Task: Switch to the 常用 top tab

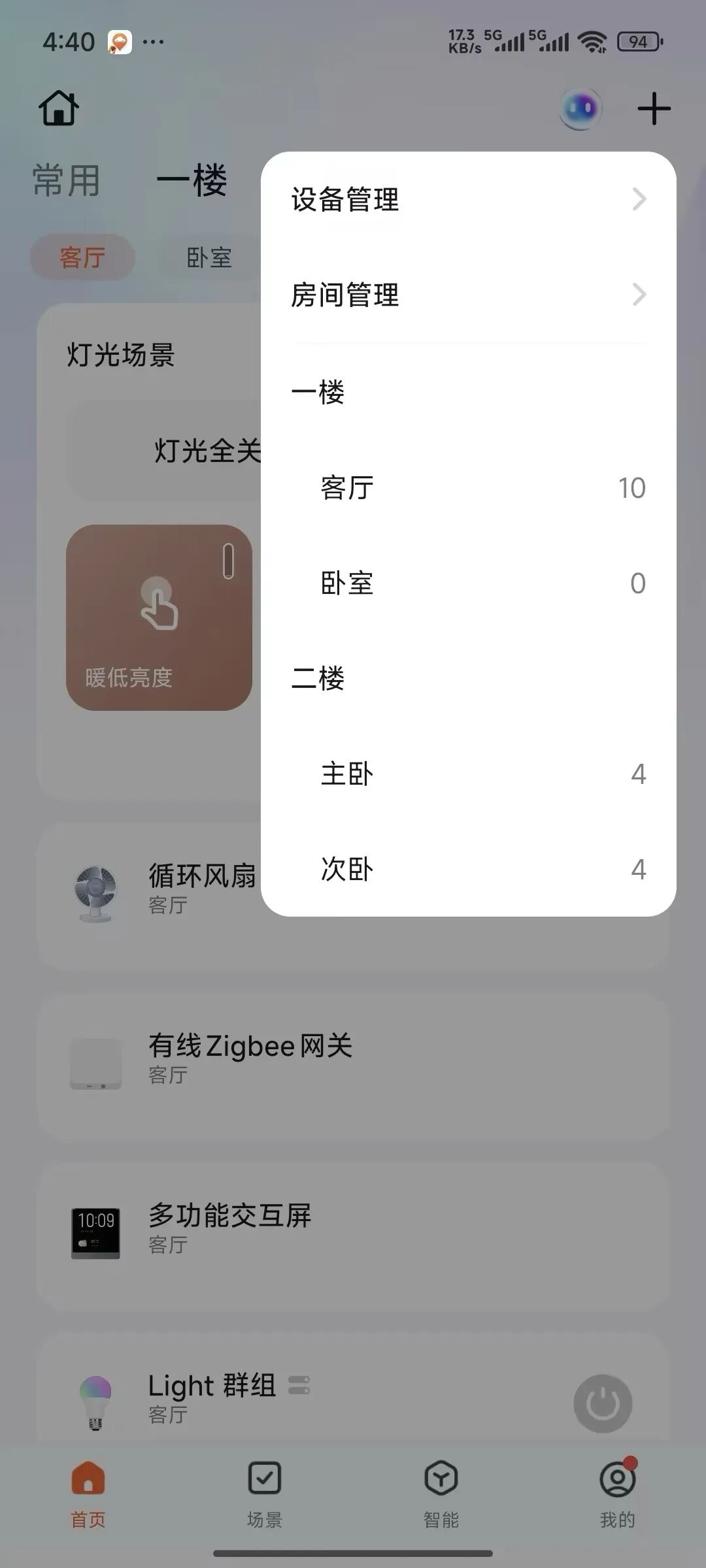Action: pos(67,181)
